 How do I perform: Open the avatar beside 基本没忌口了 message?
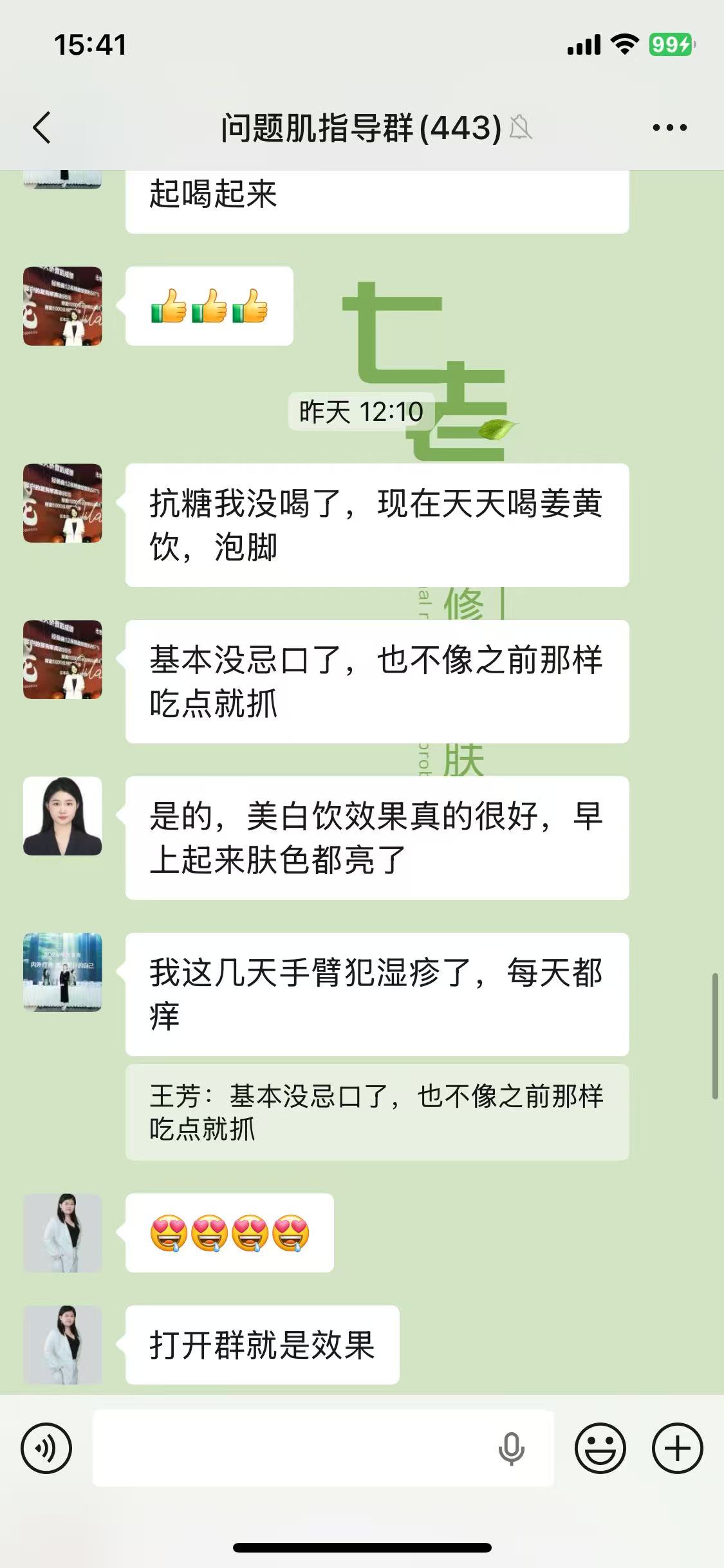click(x=62, y=660)
